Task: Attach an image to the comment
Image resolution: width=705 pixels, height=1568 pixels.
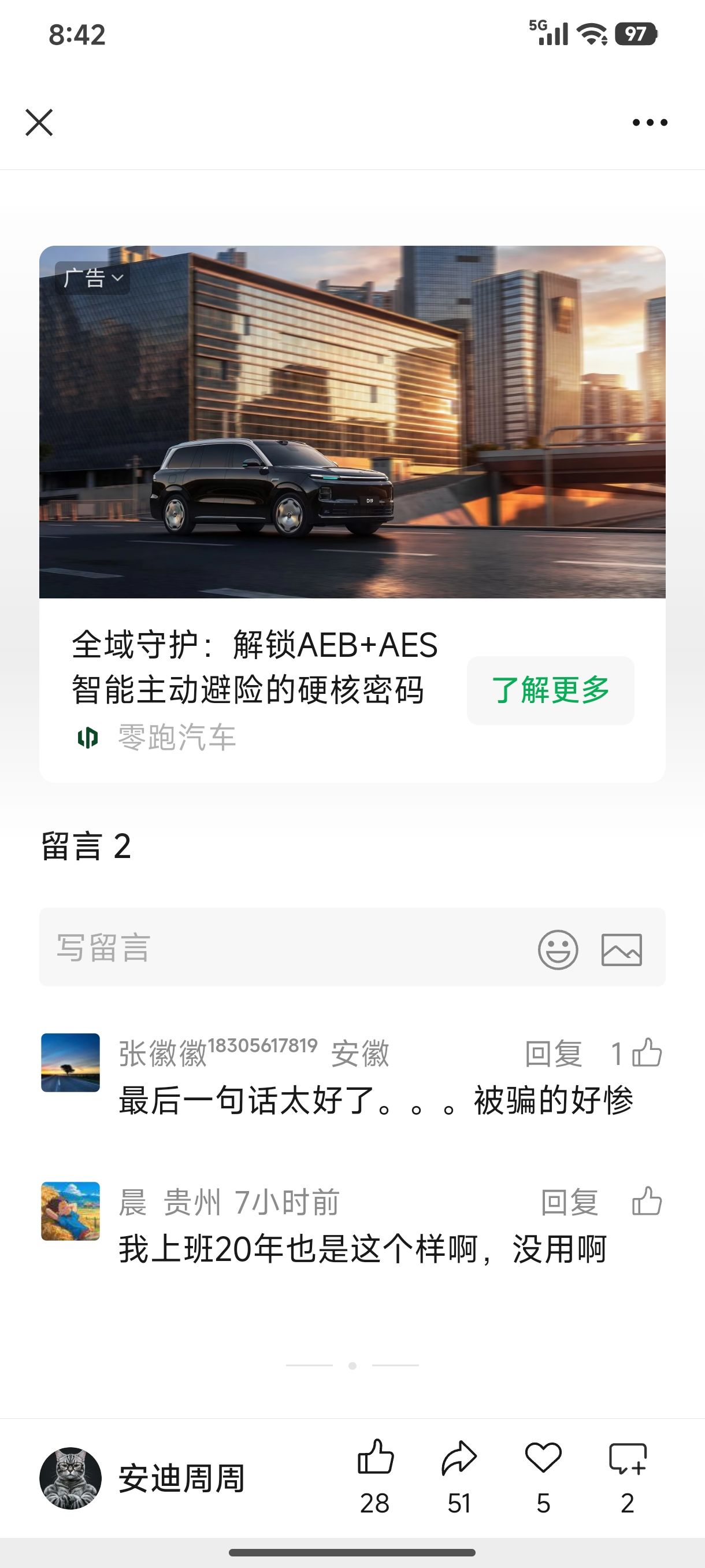Action: tap(621, 949)
